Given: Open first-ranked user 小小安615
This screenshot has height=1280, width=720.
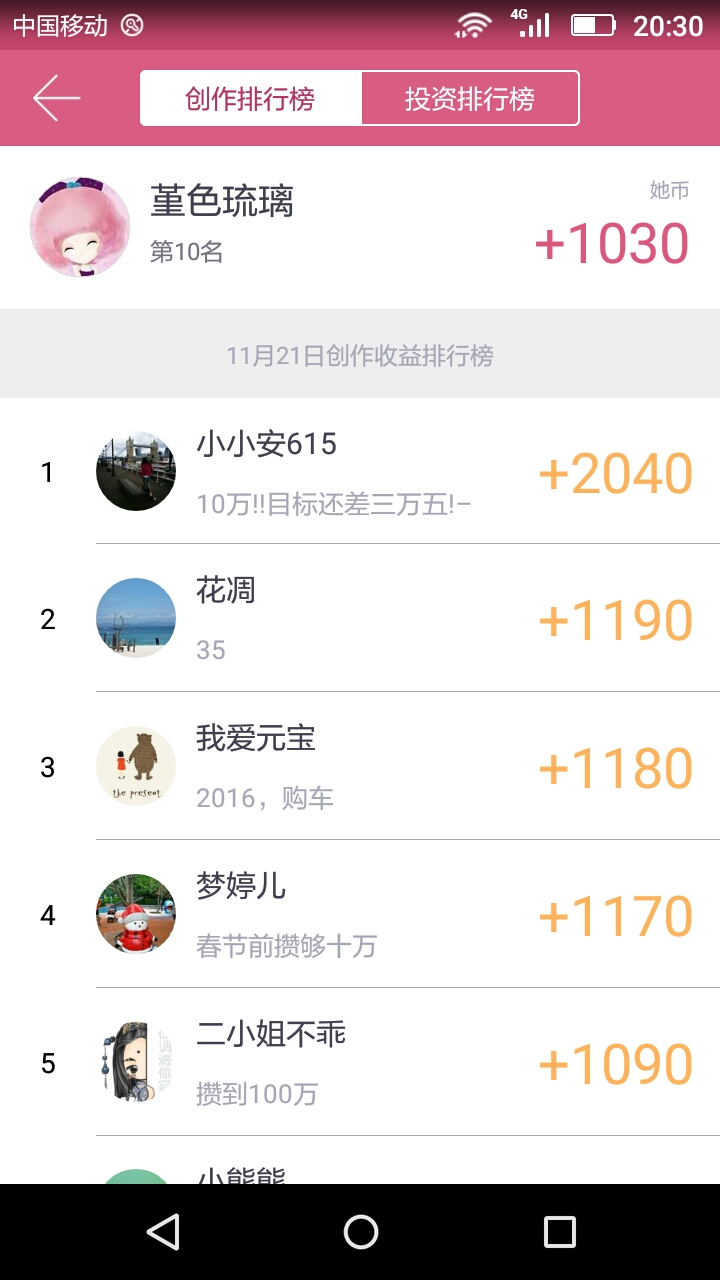Looking at the screenshot, I should [x=360, y=471].
